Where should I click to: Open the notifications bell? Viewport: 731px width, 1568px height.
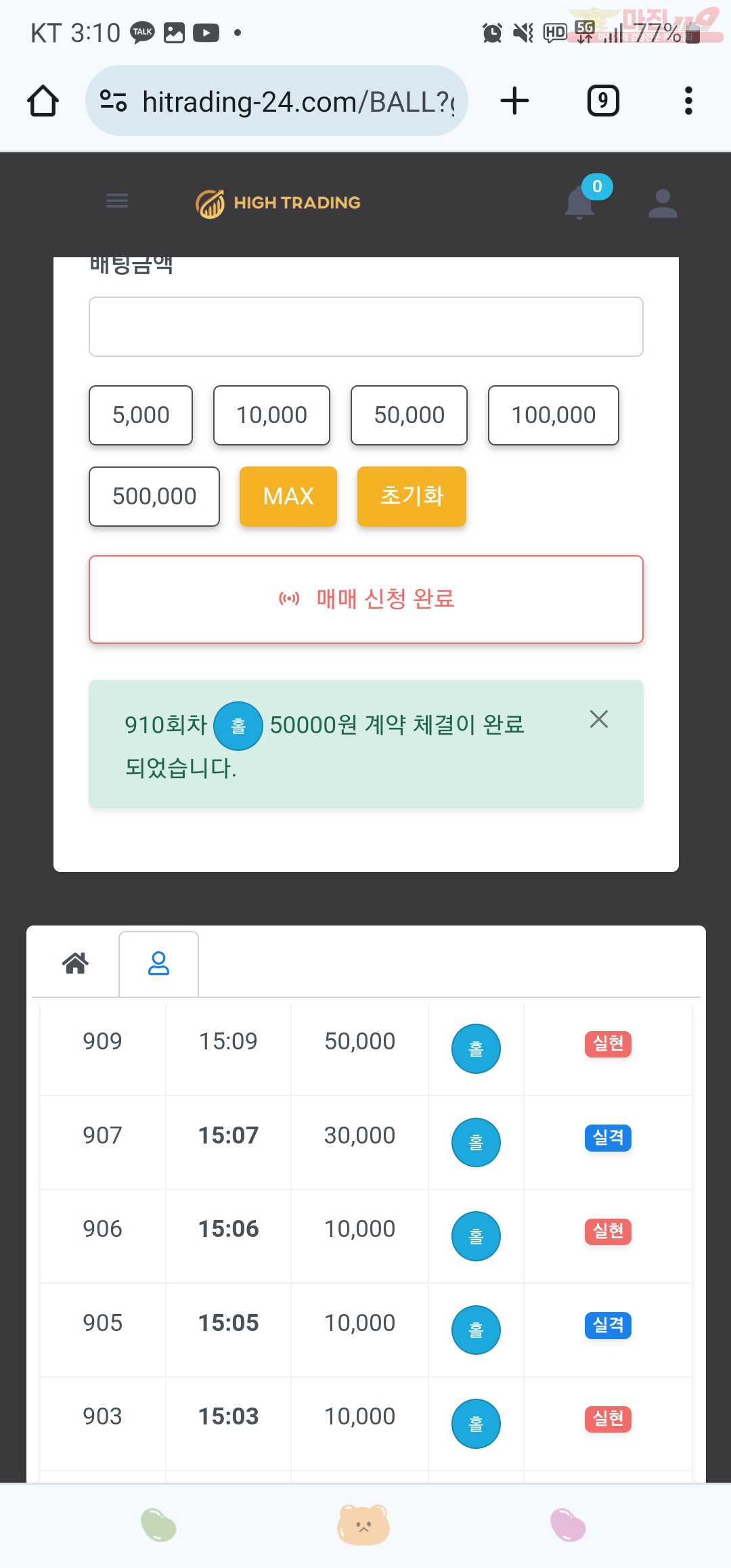pyautogui.click(x=580, y=202)
